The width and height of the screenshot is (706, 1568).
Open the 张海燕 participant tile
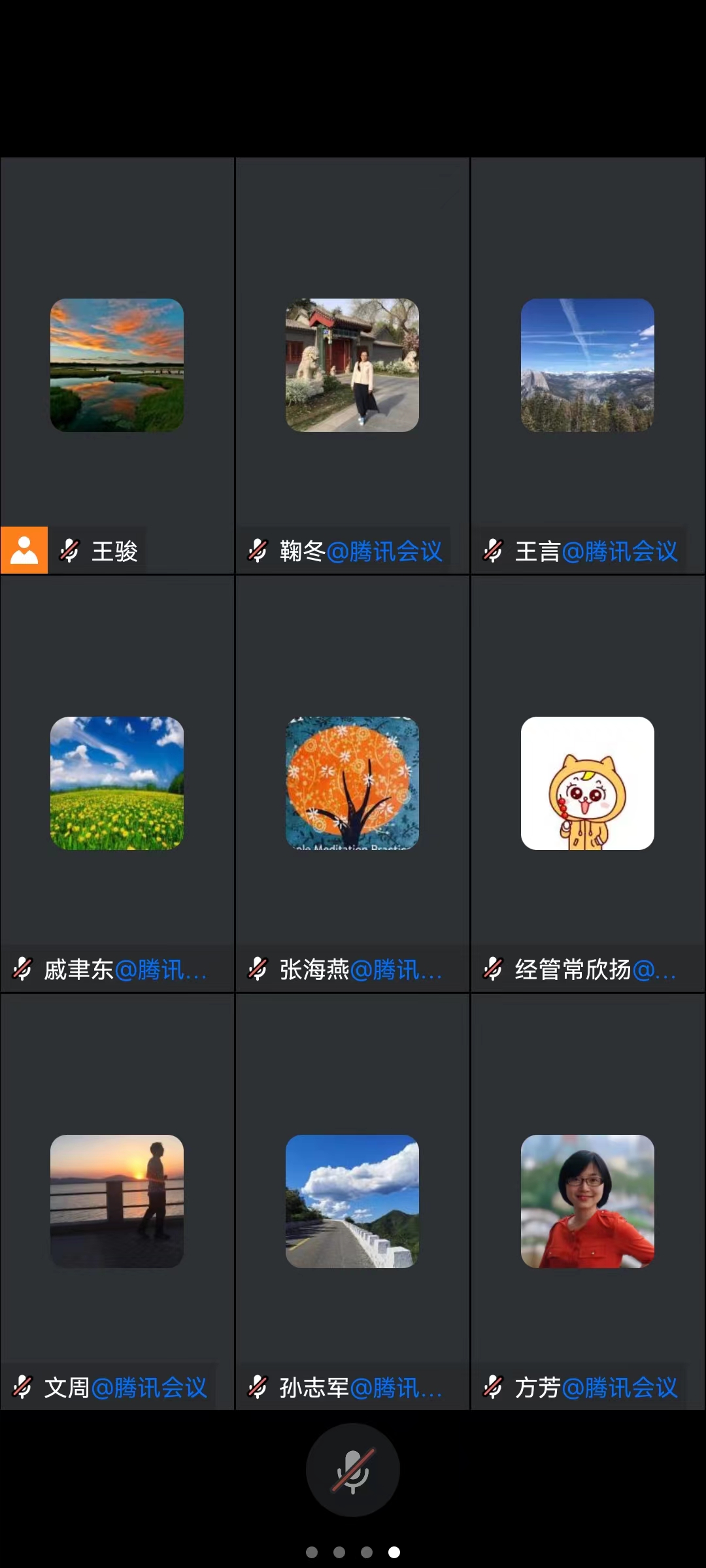[x=352, y=783]
